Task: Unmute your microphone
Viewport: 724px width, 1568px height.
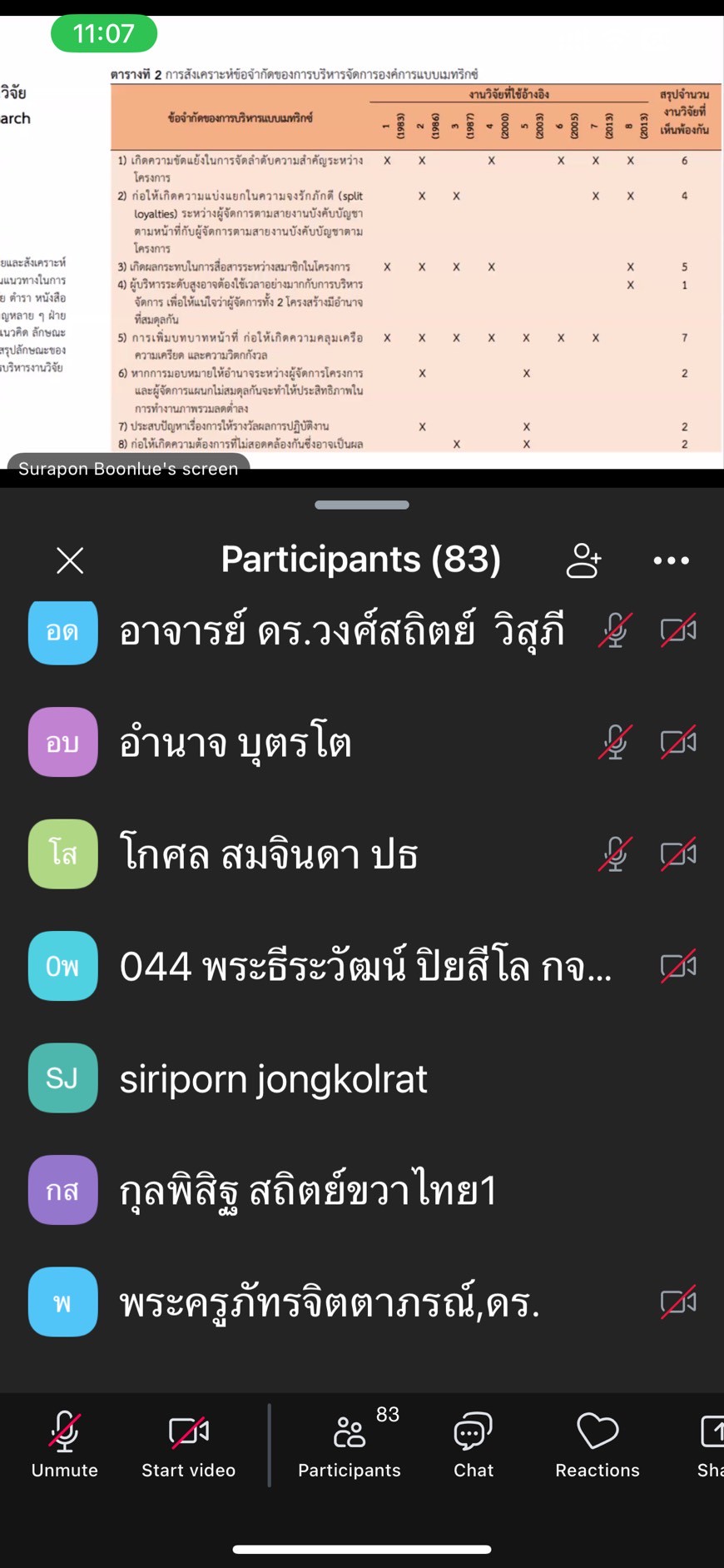Action: click(65, 1446)
